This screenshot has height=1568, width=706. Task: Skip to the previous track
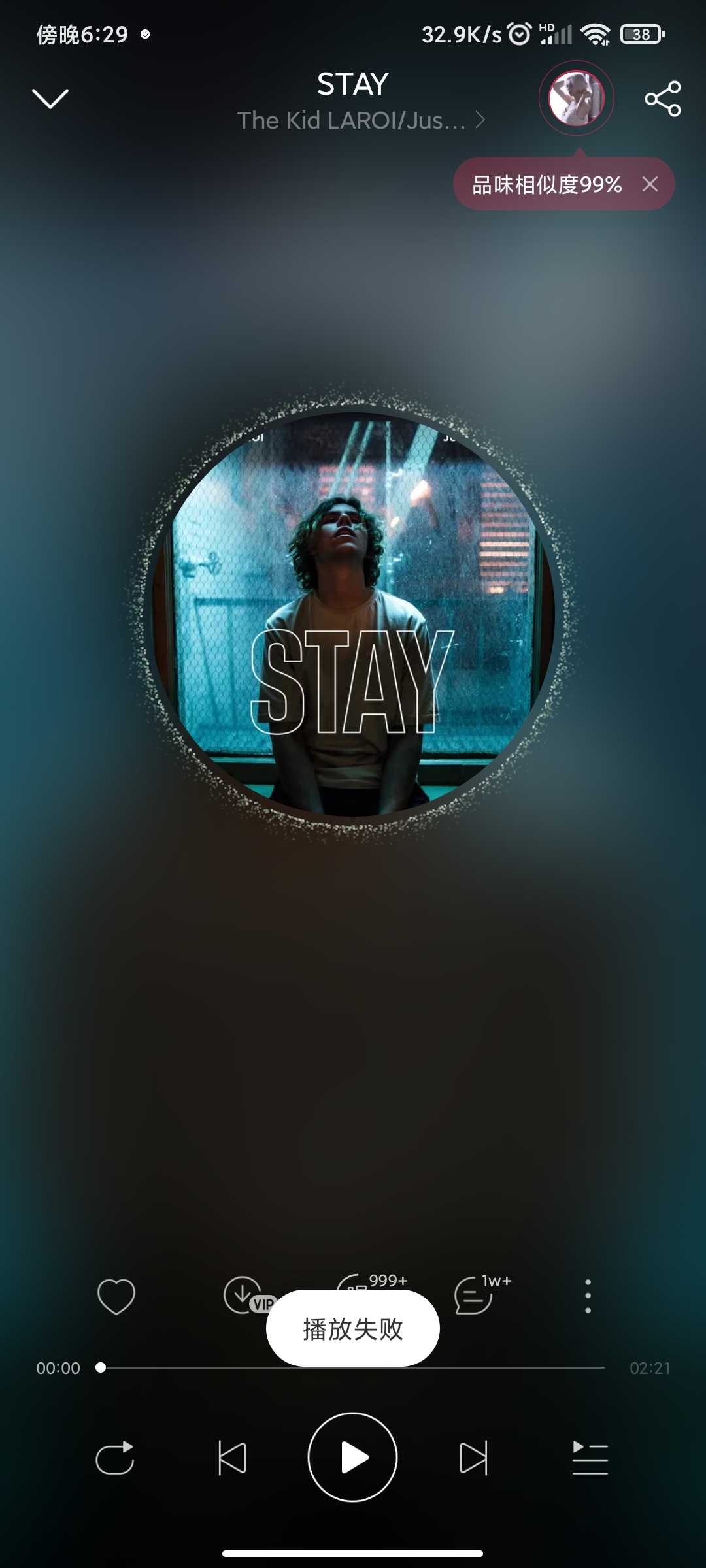tap(232, 1458)
